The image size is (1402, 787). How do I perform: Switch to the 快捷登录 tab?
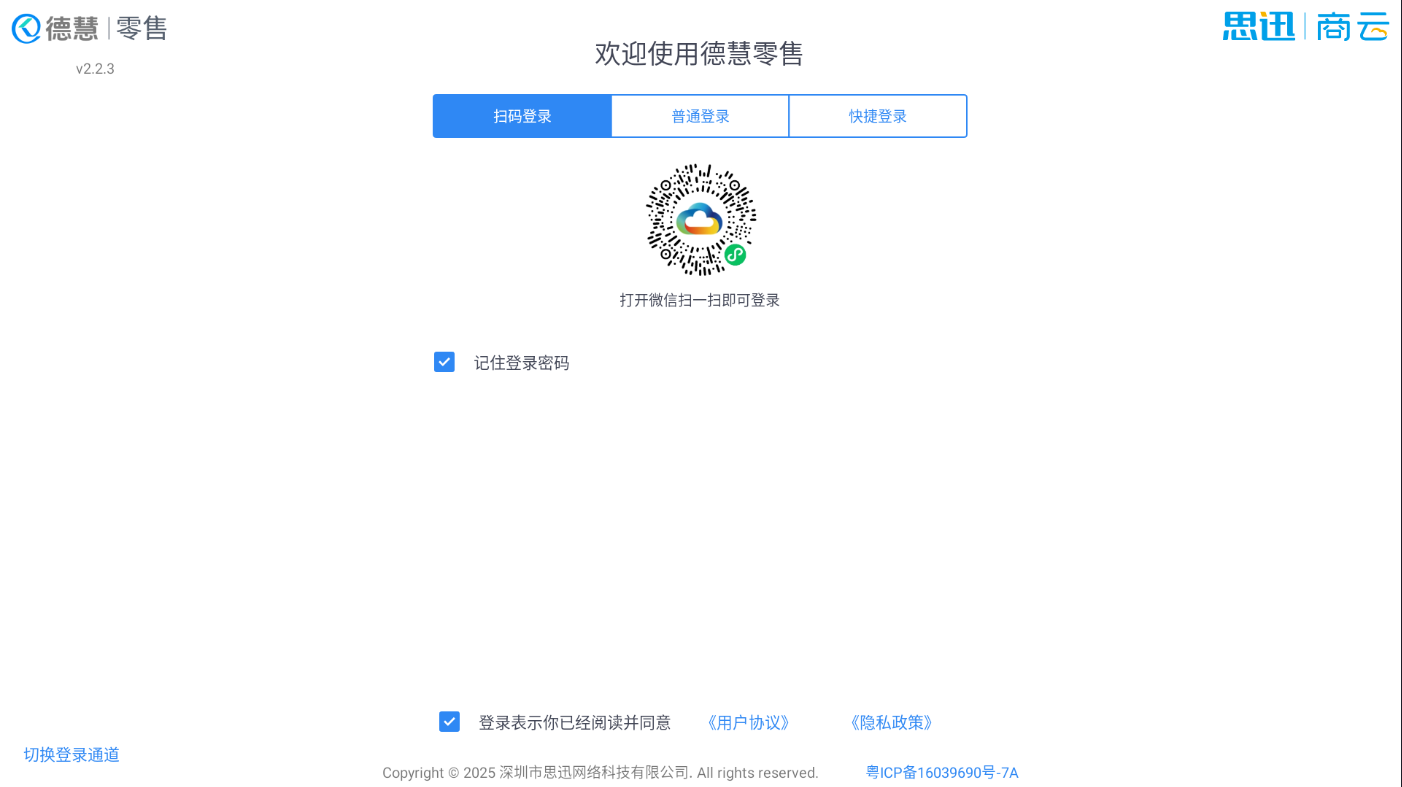878,116
